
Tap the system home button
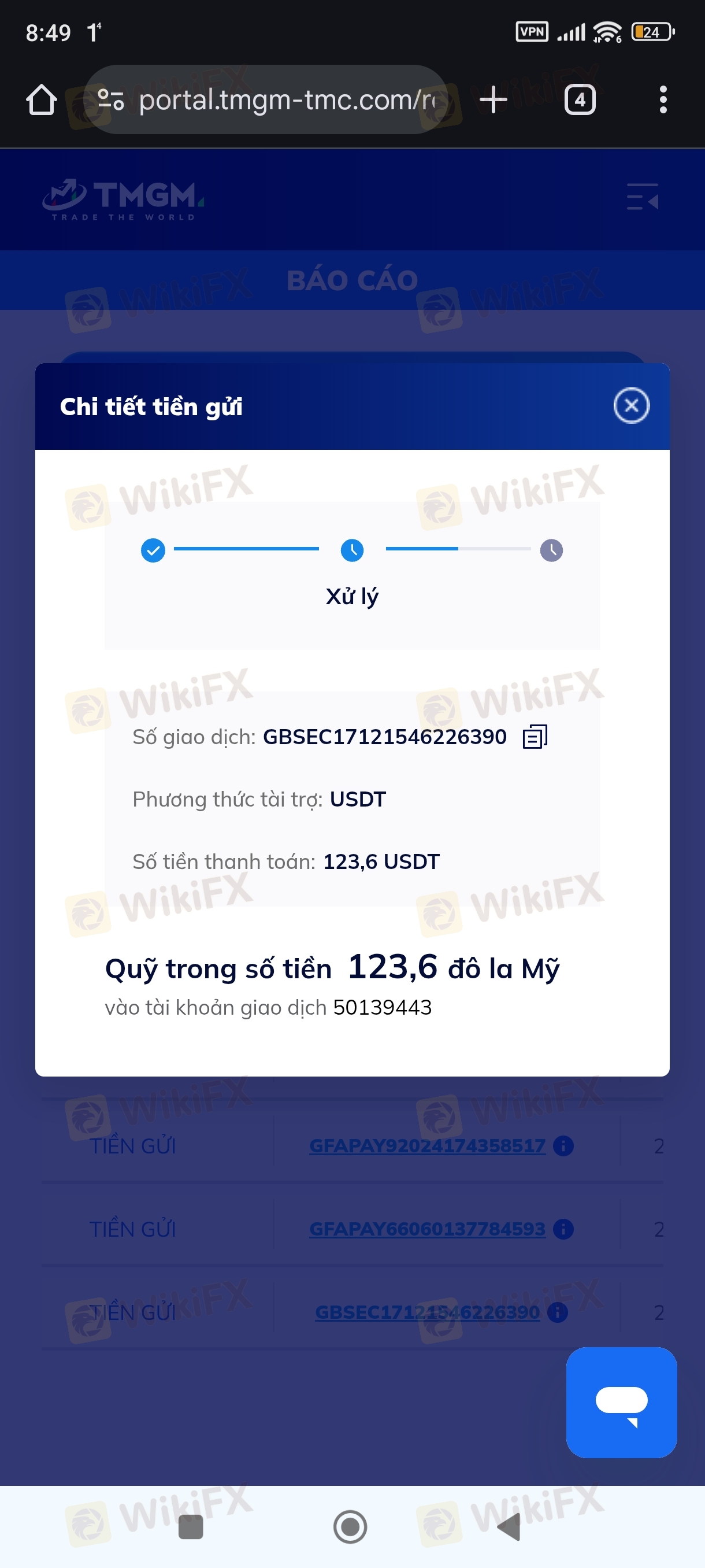[350, 1527]
